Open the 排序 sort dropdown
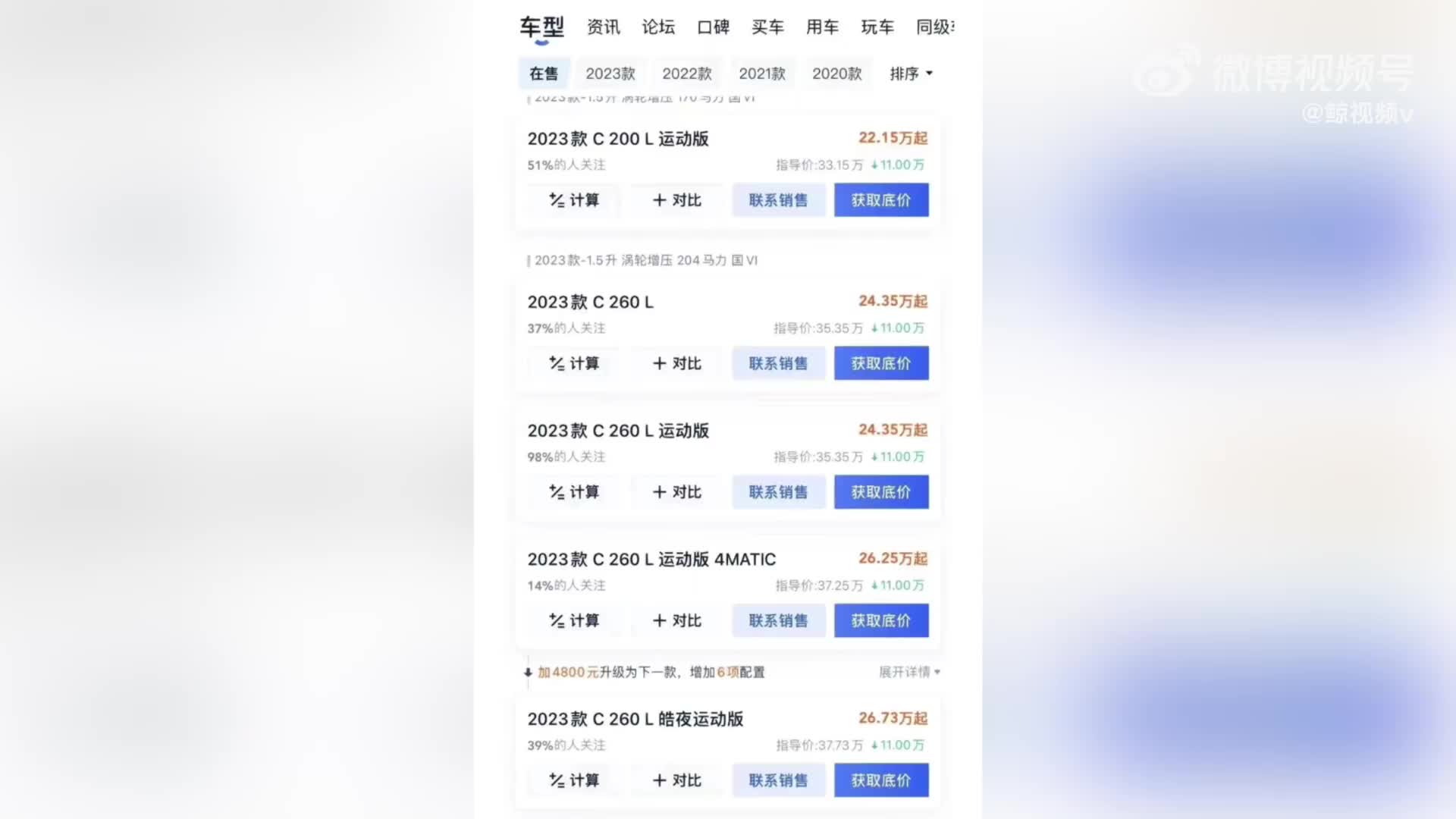Viewport: 1456px width, 819px height. 911,74
